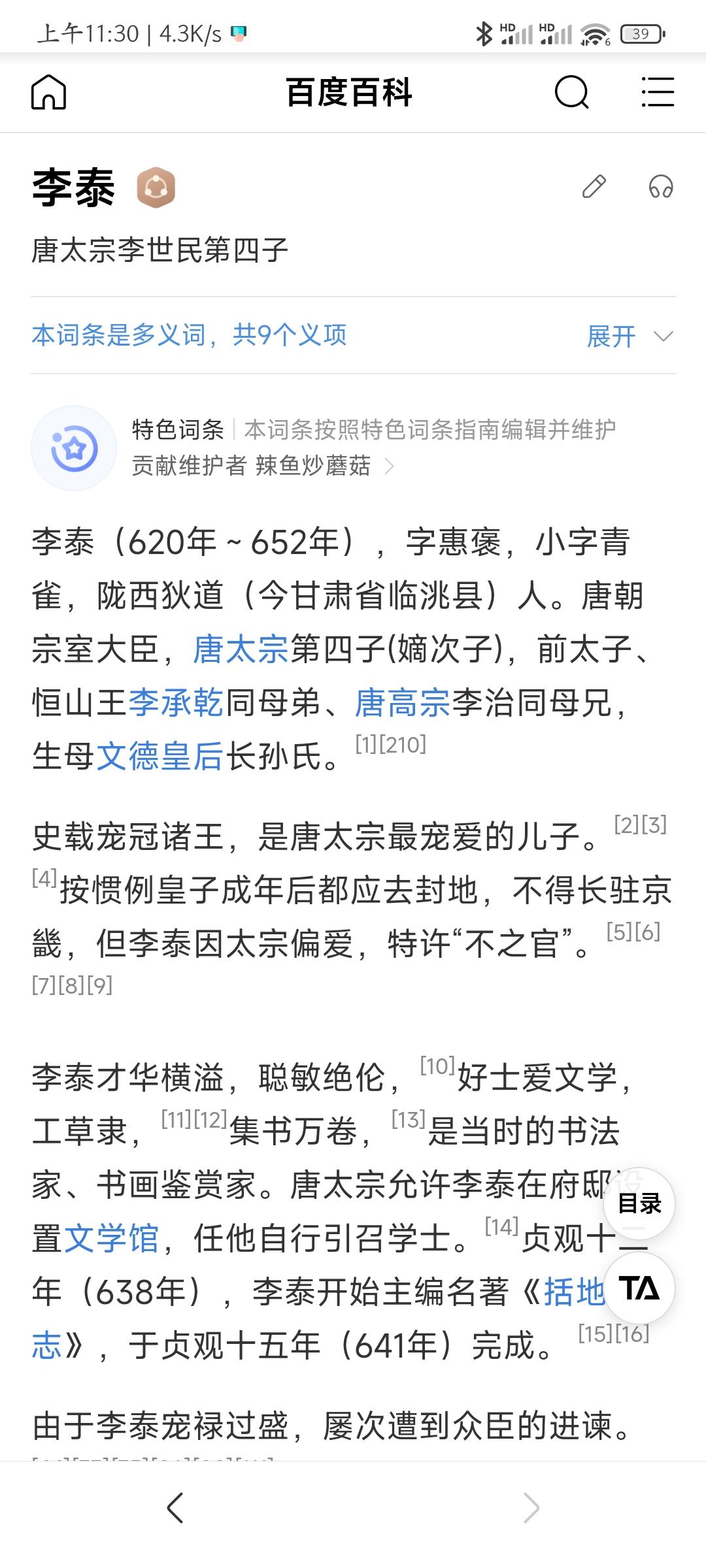Image resolution: width=706 pixels, height=1568 pixels.
Task: Follow the 李承乾 link
Action: coord(176,703)
